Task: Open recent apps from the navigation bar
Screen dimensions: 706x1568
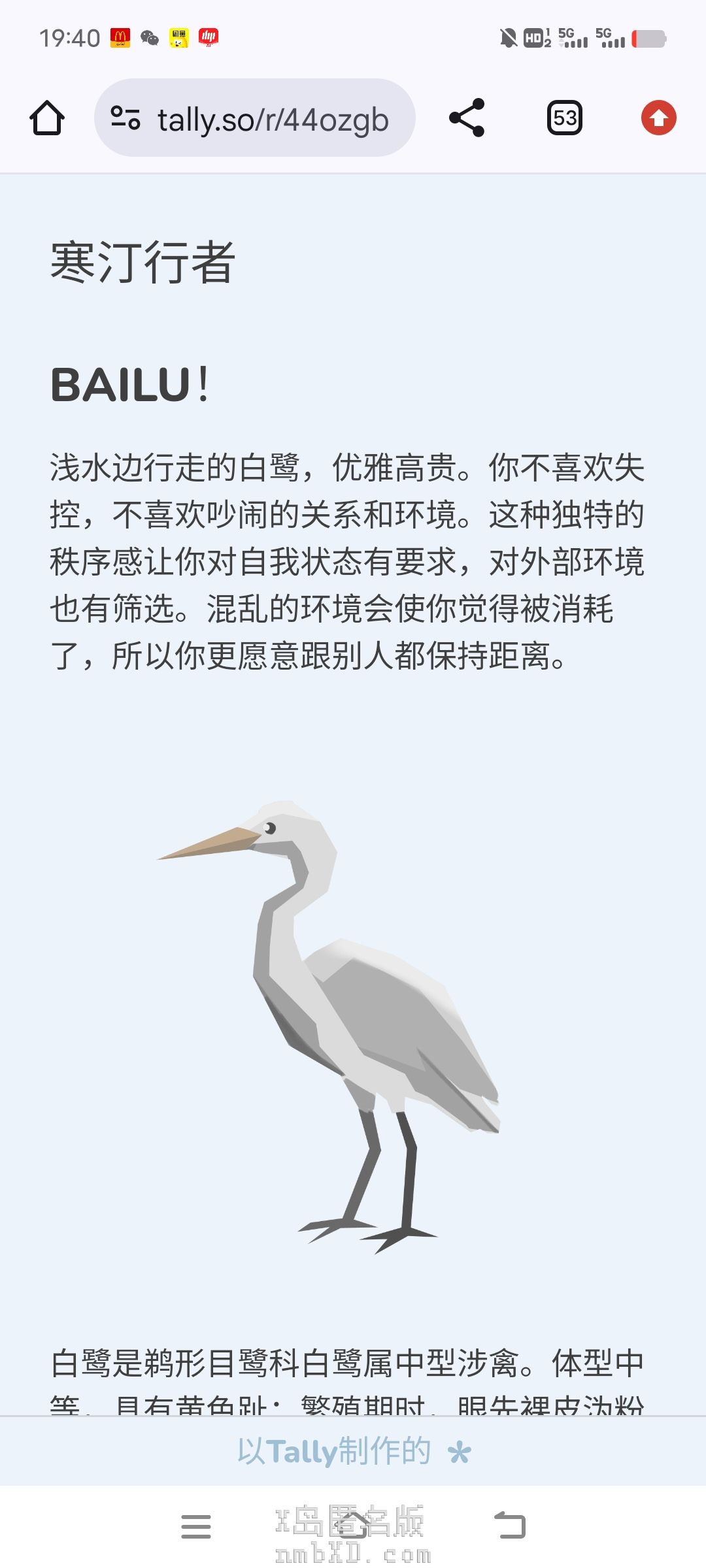Action: (x=196, y=1526)
